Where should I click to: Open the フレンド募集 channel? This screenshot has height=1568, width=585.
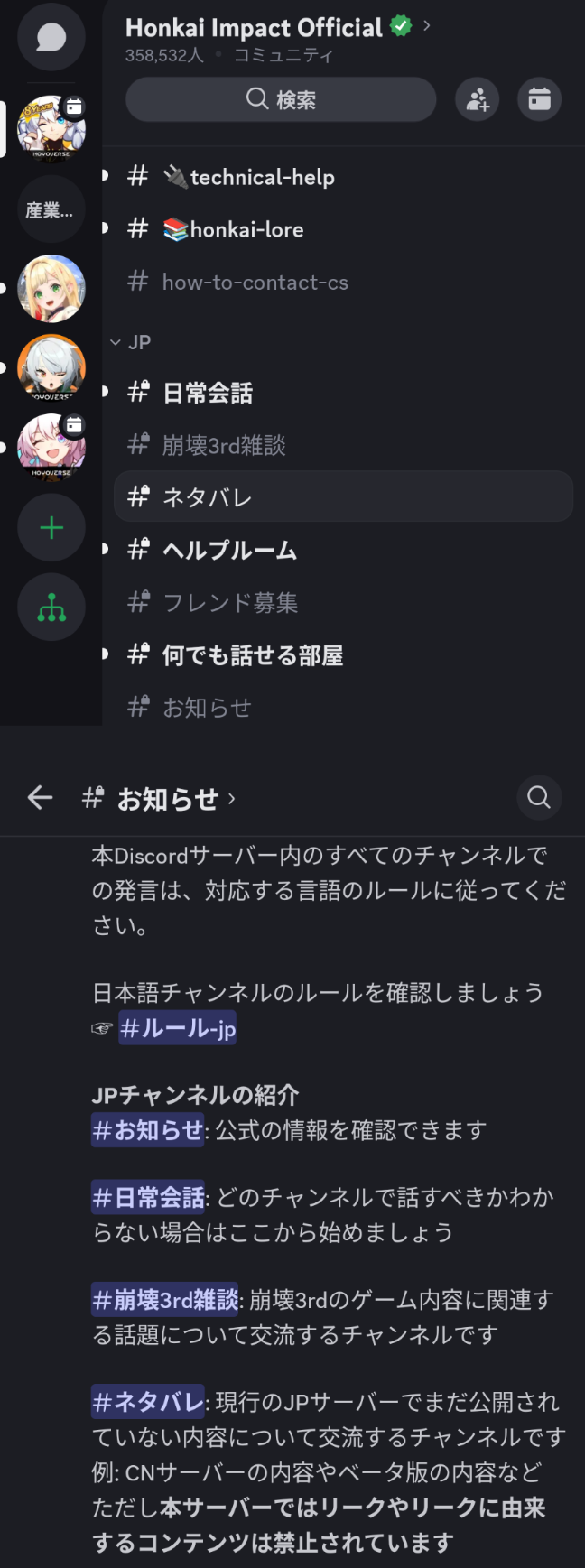[229, 602]
